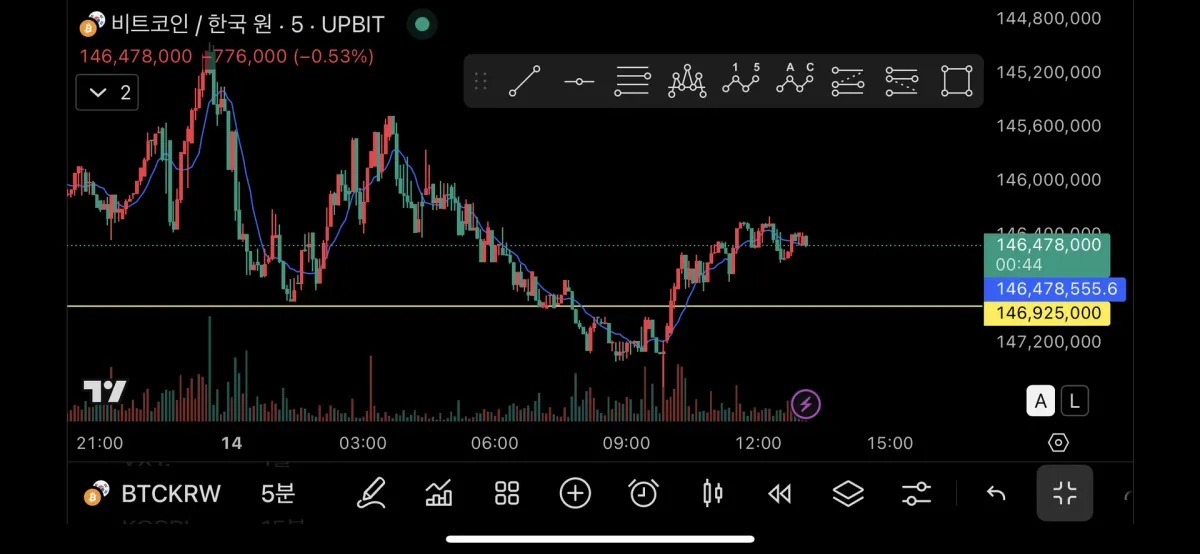The width and height of the screenshot is (1200, 554).
Task: Select the long position tool
Action: pos(848,81)
